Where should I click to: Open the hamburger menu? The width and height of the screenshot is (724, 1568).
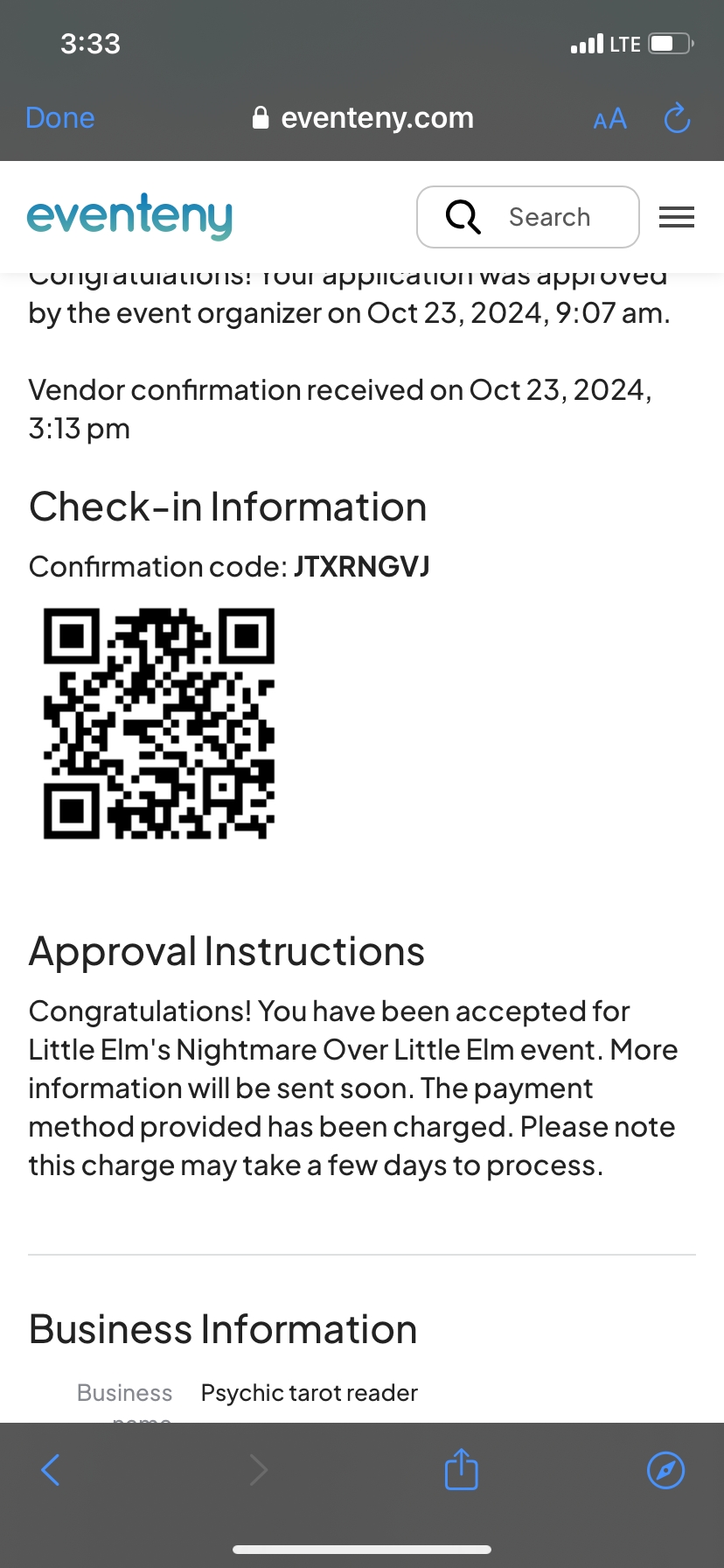676,217
